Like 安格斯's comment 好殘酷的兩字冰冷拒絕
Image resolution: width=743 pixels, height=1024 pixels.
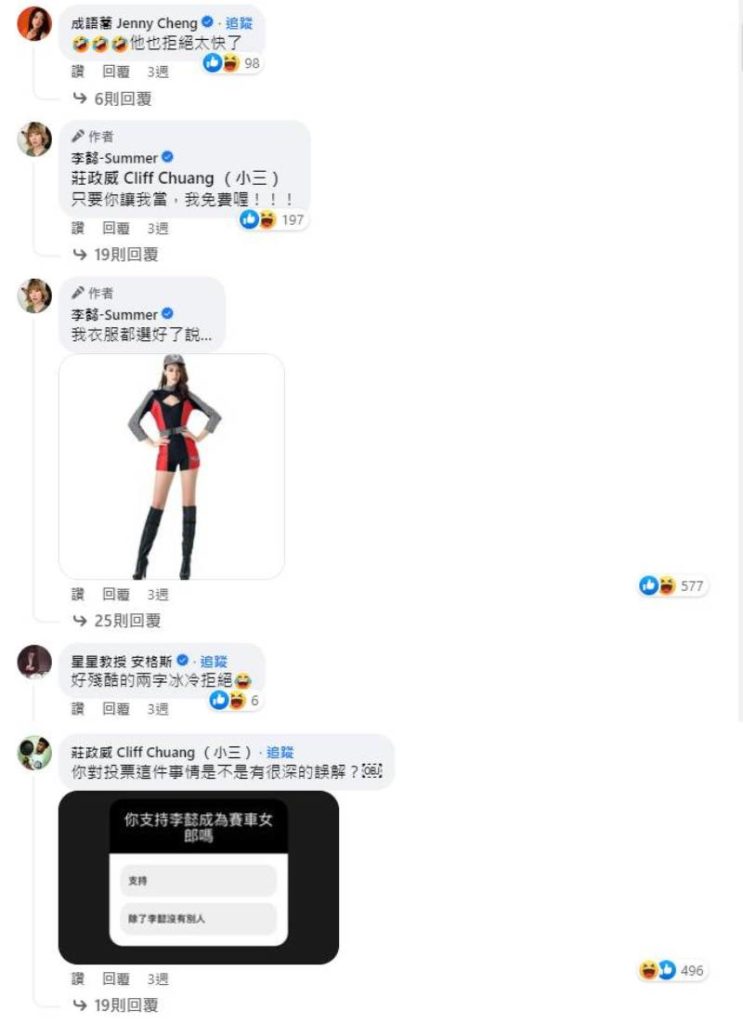pyautogui.click(x=78, y=709)
